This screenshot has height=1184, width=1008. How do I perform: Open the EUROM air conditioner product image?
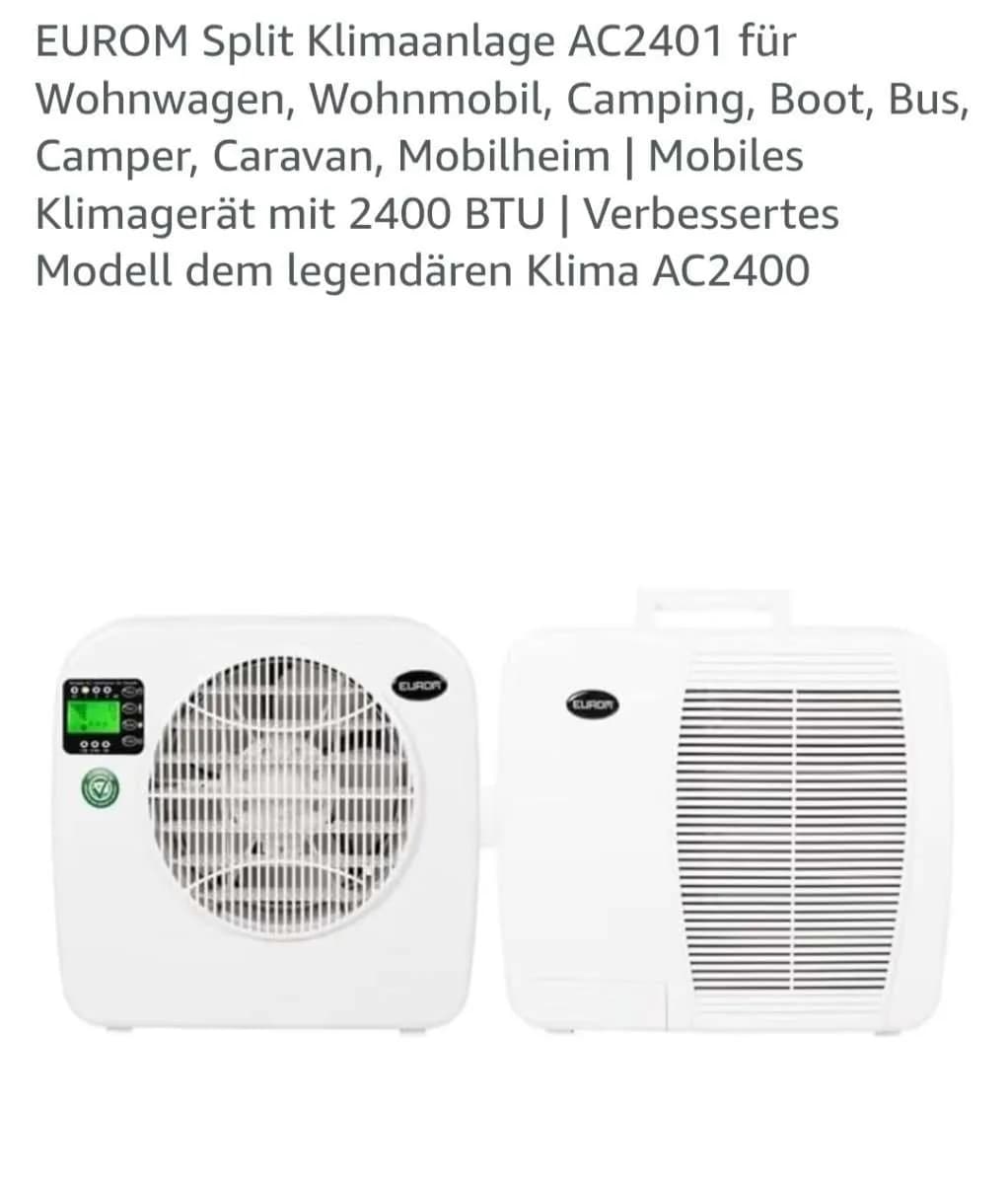[503, 811]
